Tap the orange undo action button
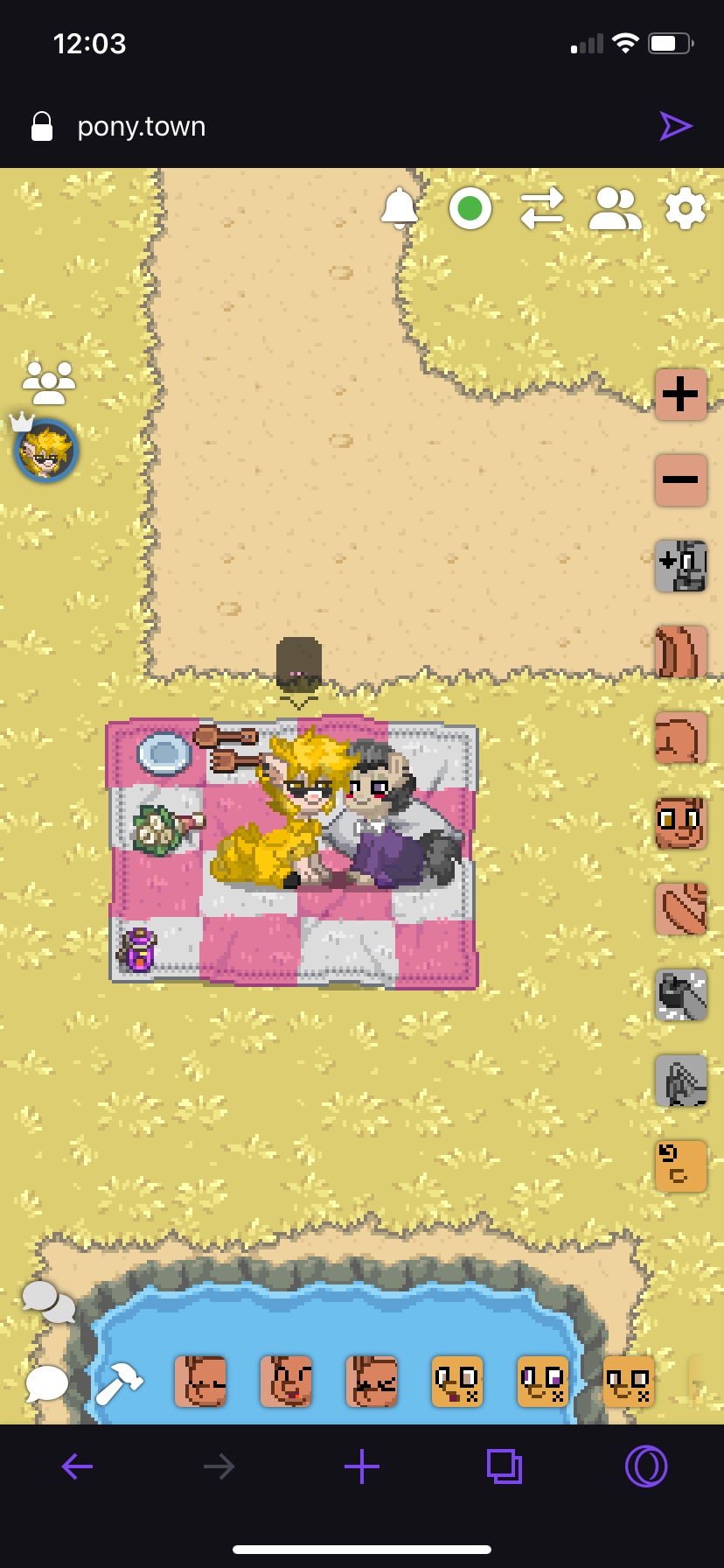 tap(680, 1166)
